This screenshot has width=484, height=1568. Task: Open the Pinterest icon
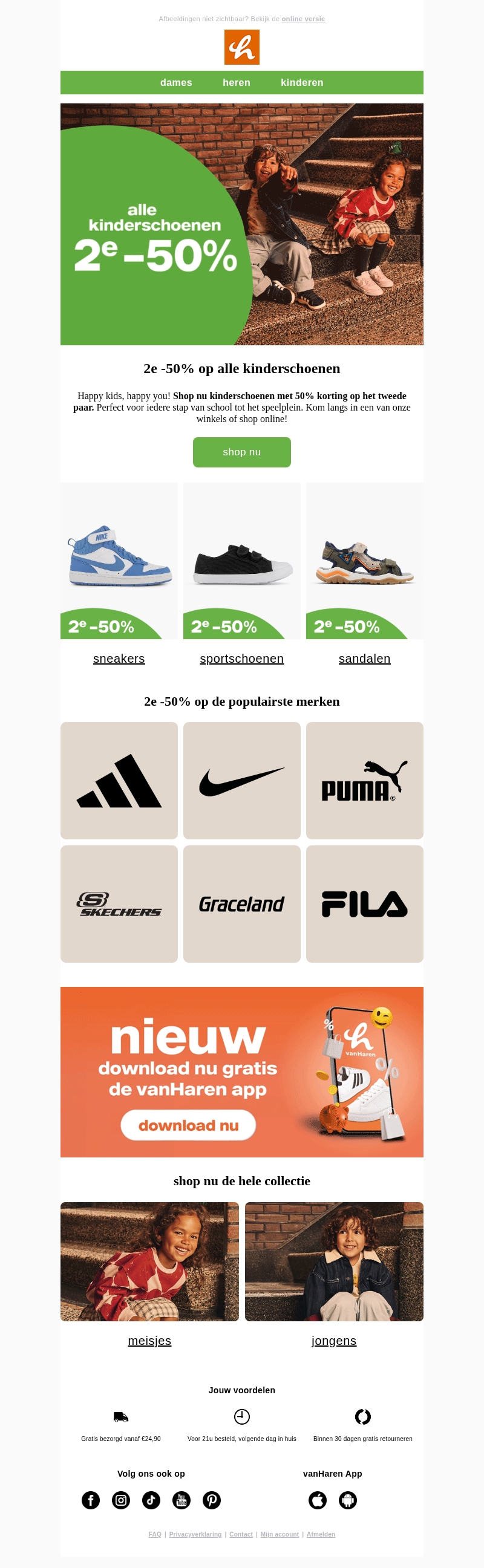[211, 1500]
